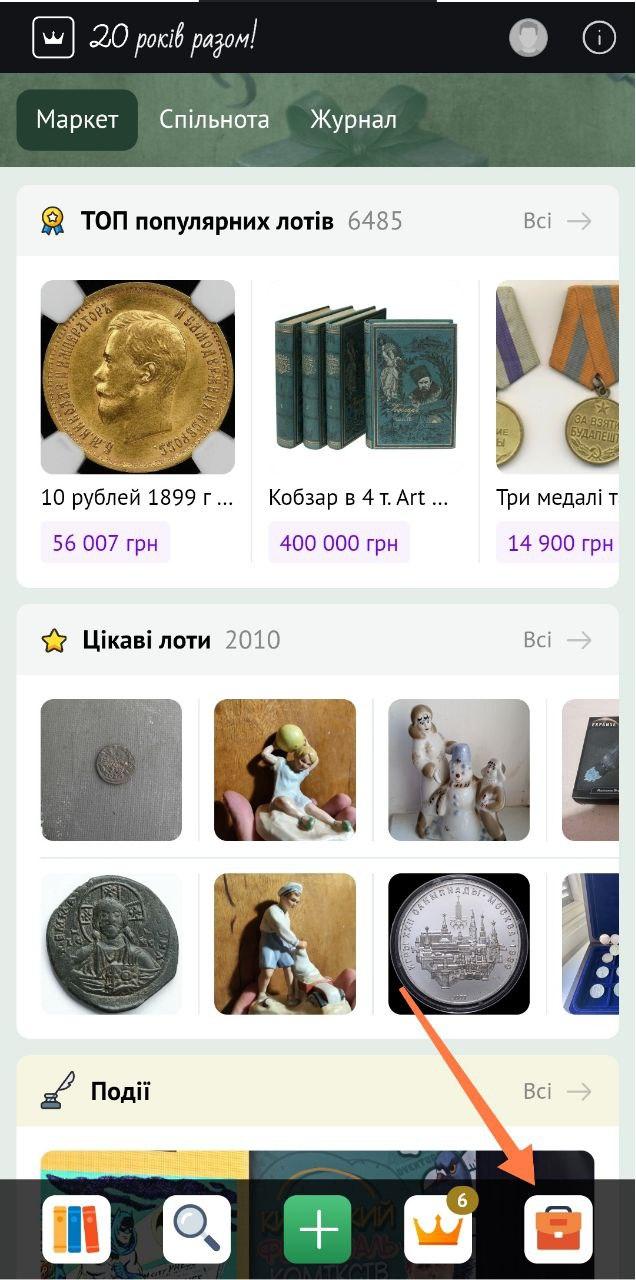Open the three clowns figurine lot
The height and width of the screenshot is (1280, 636).
click(458, 769)
